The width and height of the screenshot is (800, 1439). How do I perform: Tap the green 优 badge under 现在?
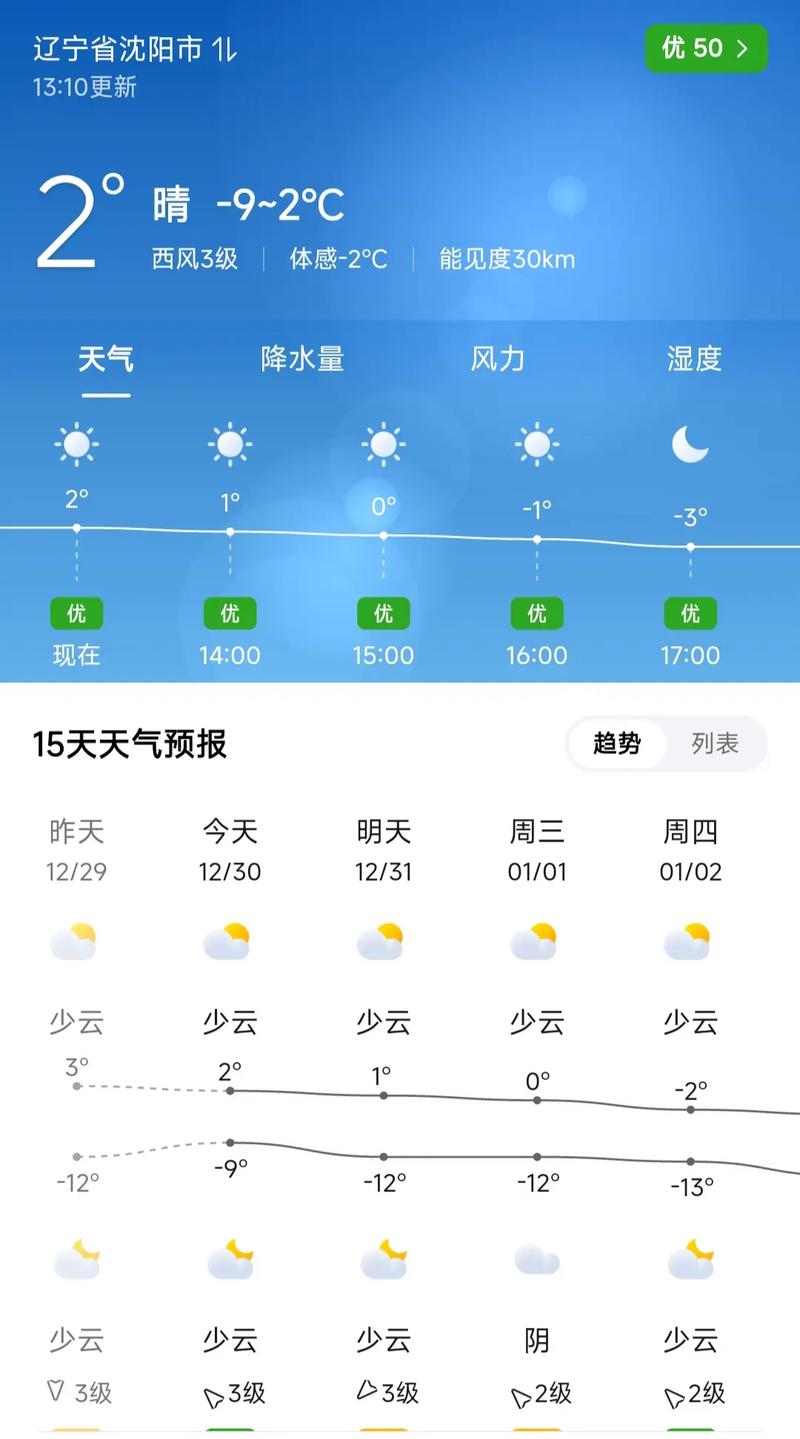coord(75,613)
